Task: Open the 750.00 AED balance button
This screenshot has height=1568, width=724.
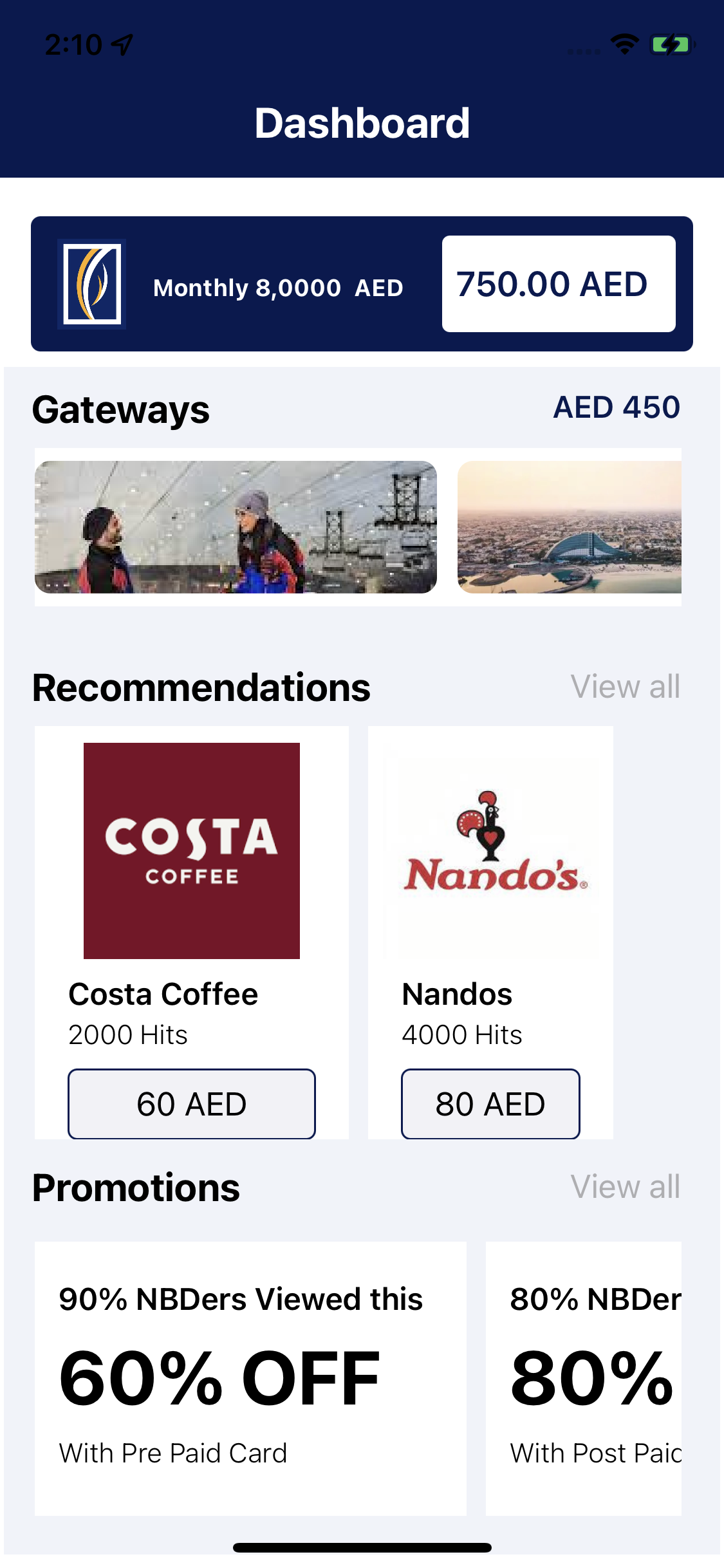Action: click(x=558, y=284)
